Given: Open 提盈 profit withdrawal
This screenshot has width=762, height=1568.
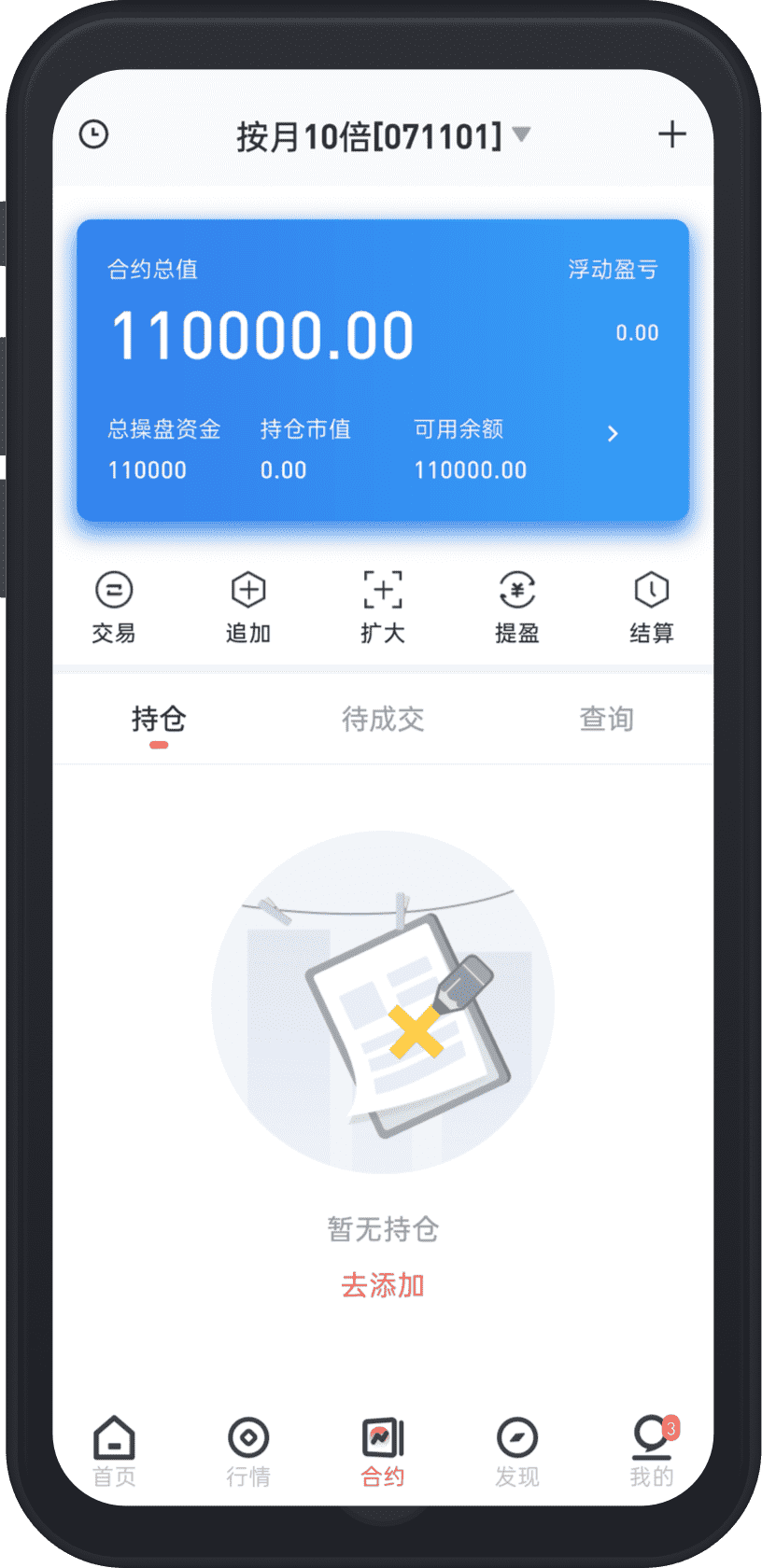Looking at the screenshot, I should point(517,607).
